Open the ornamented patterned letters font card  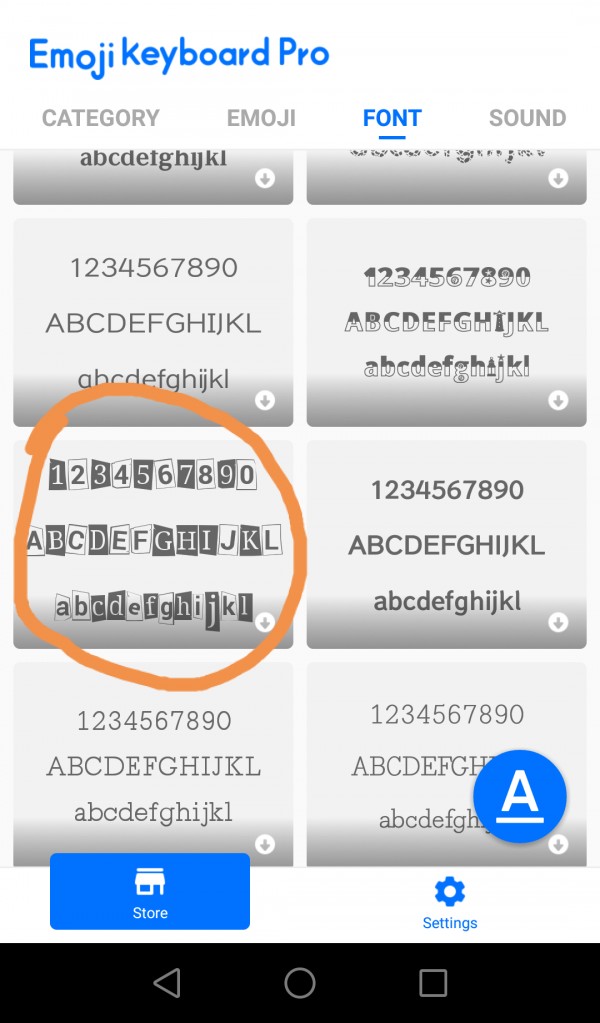446,320
